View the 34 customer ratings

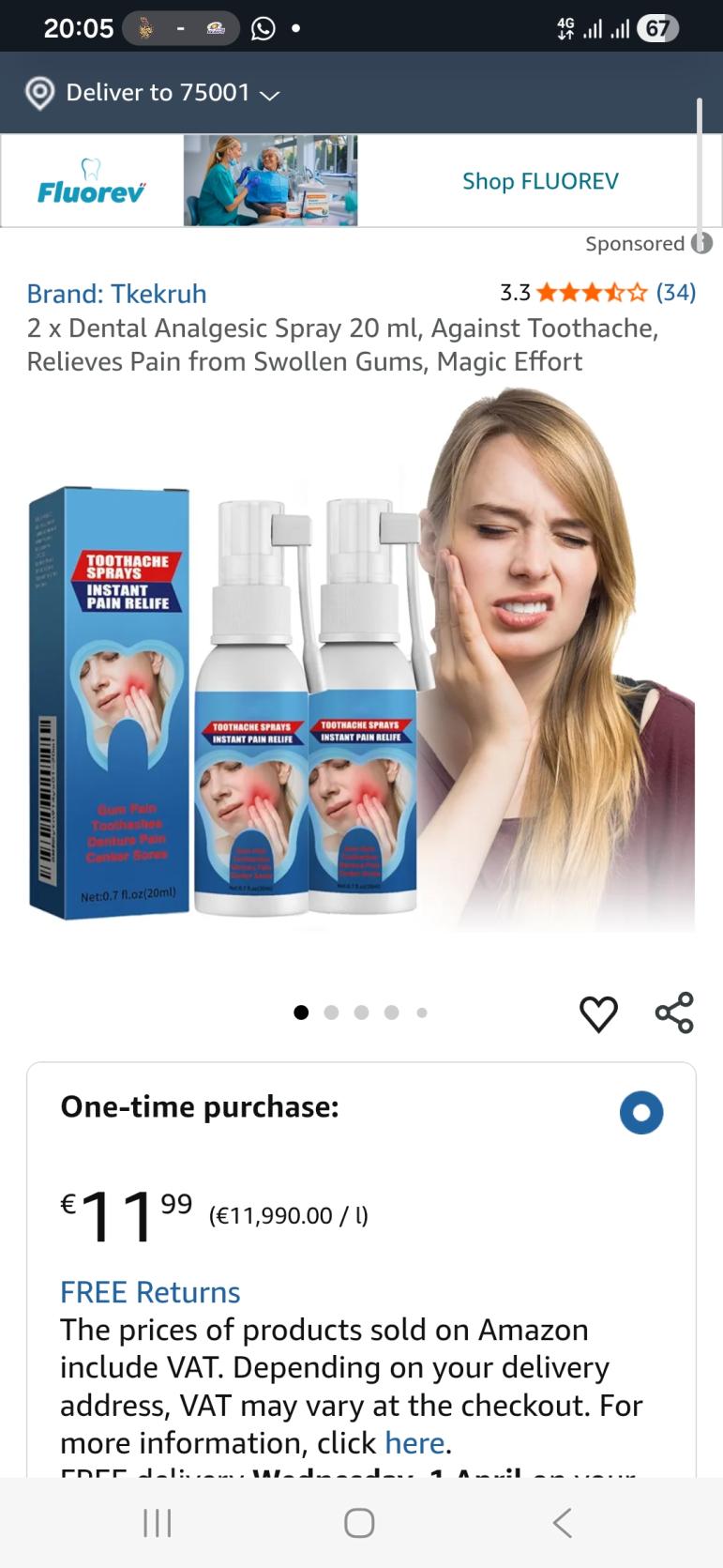click(x=675, y=293)
